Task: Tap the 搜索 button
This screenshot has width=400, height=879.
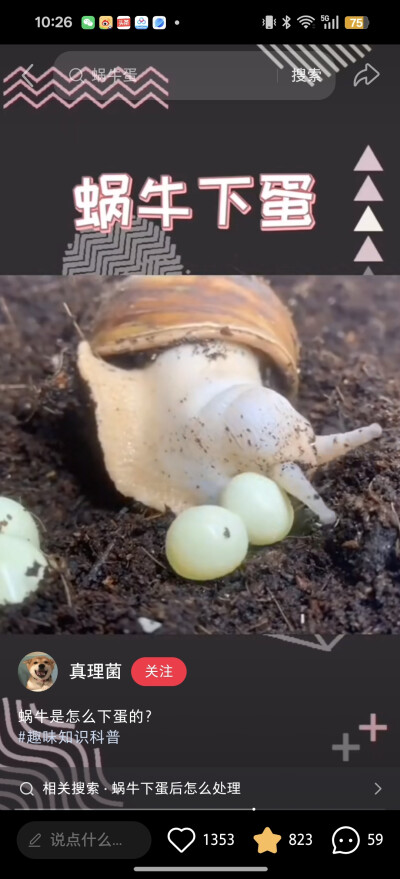Action: pos(306,75)
